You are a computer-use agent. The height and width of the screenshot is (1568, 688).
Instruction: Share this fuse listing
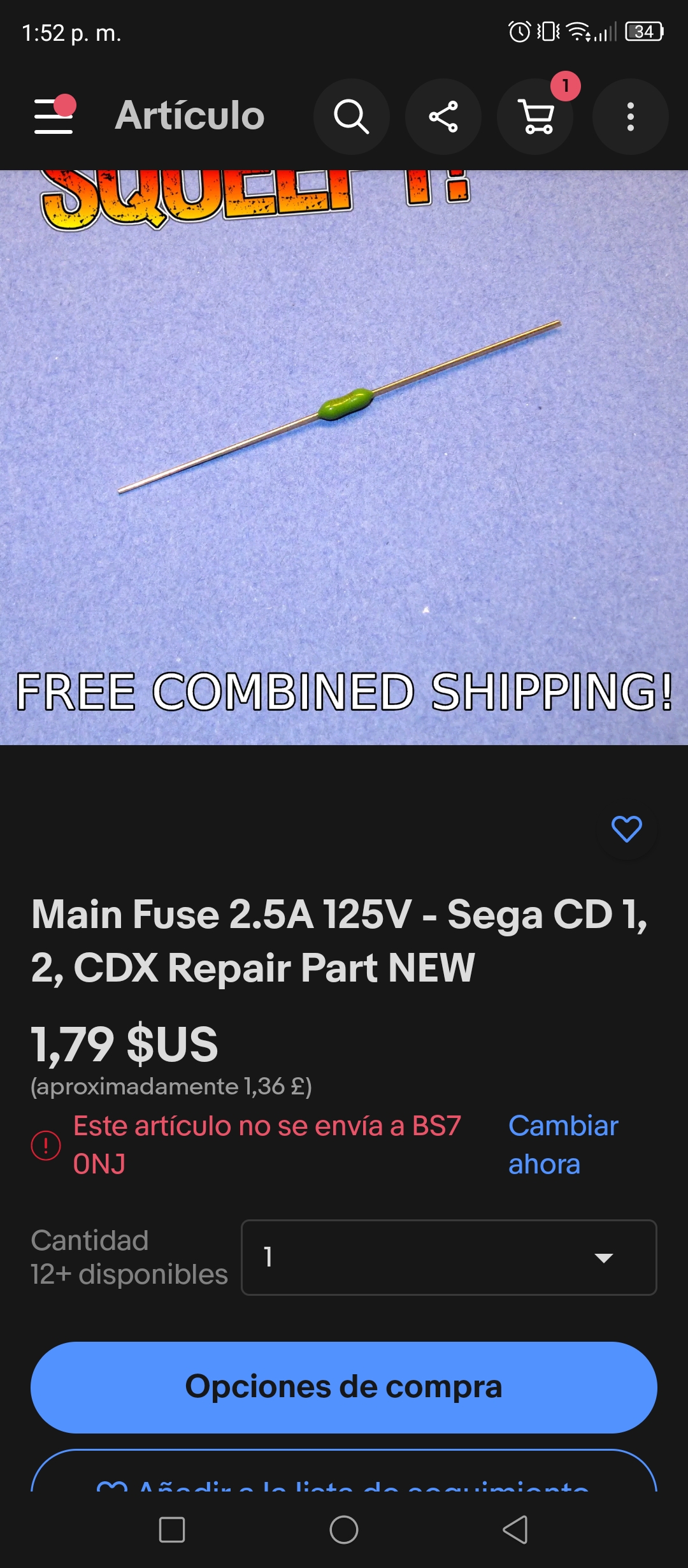pyautogui.click(x=443, y=117)
